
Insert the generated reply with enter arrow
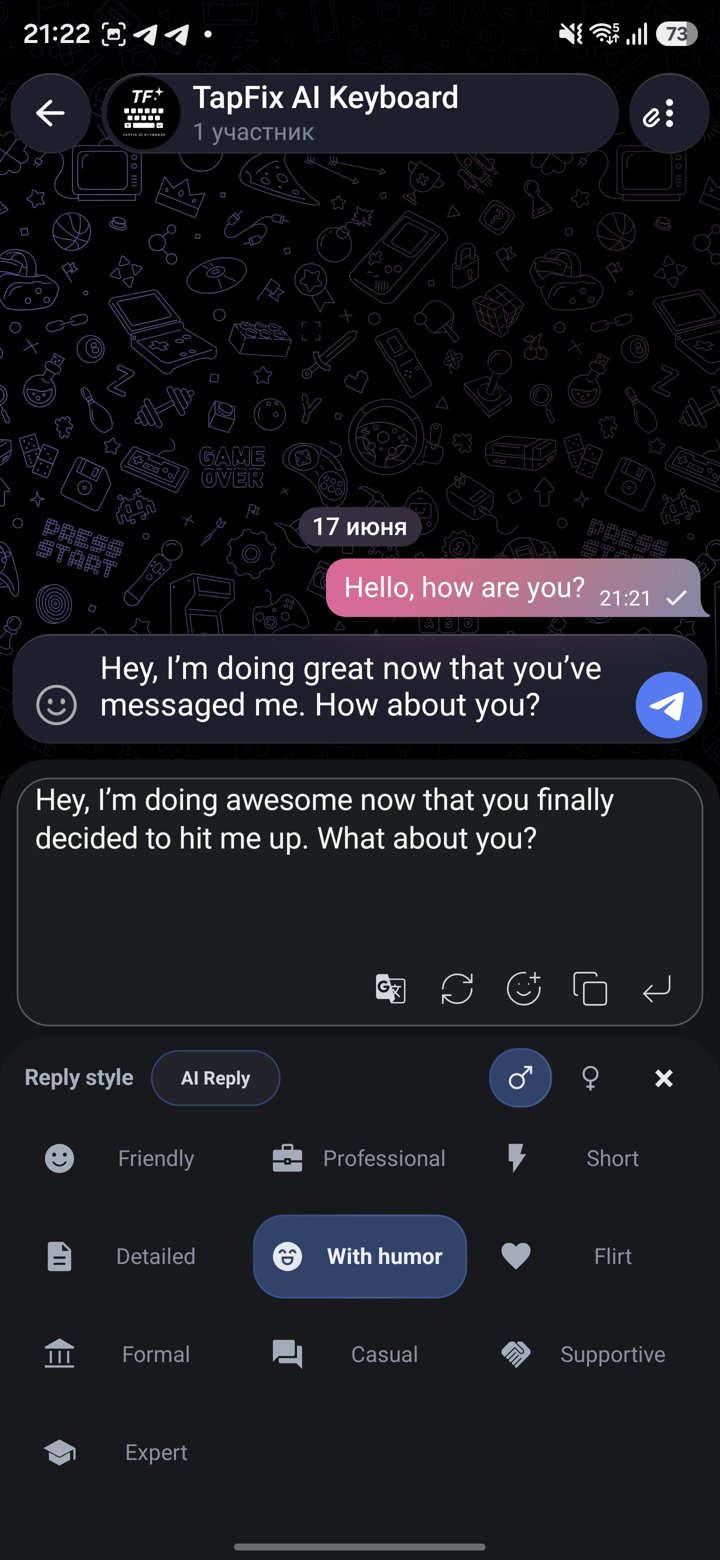(x=657, y=990)
